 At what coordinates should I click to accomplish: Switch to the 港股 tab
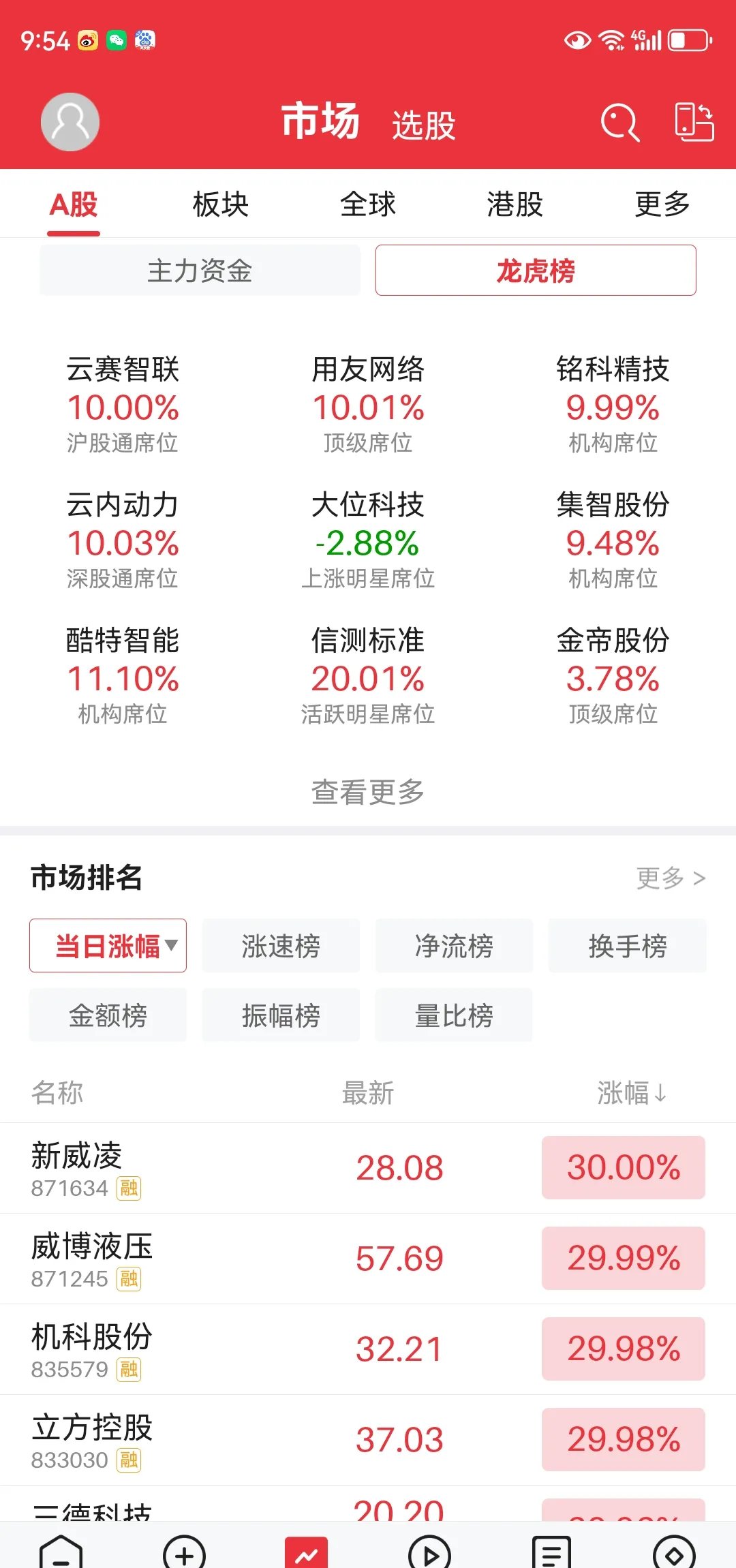point(515,204)
